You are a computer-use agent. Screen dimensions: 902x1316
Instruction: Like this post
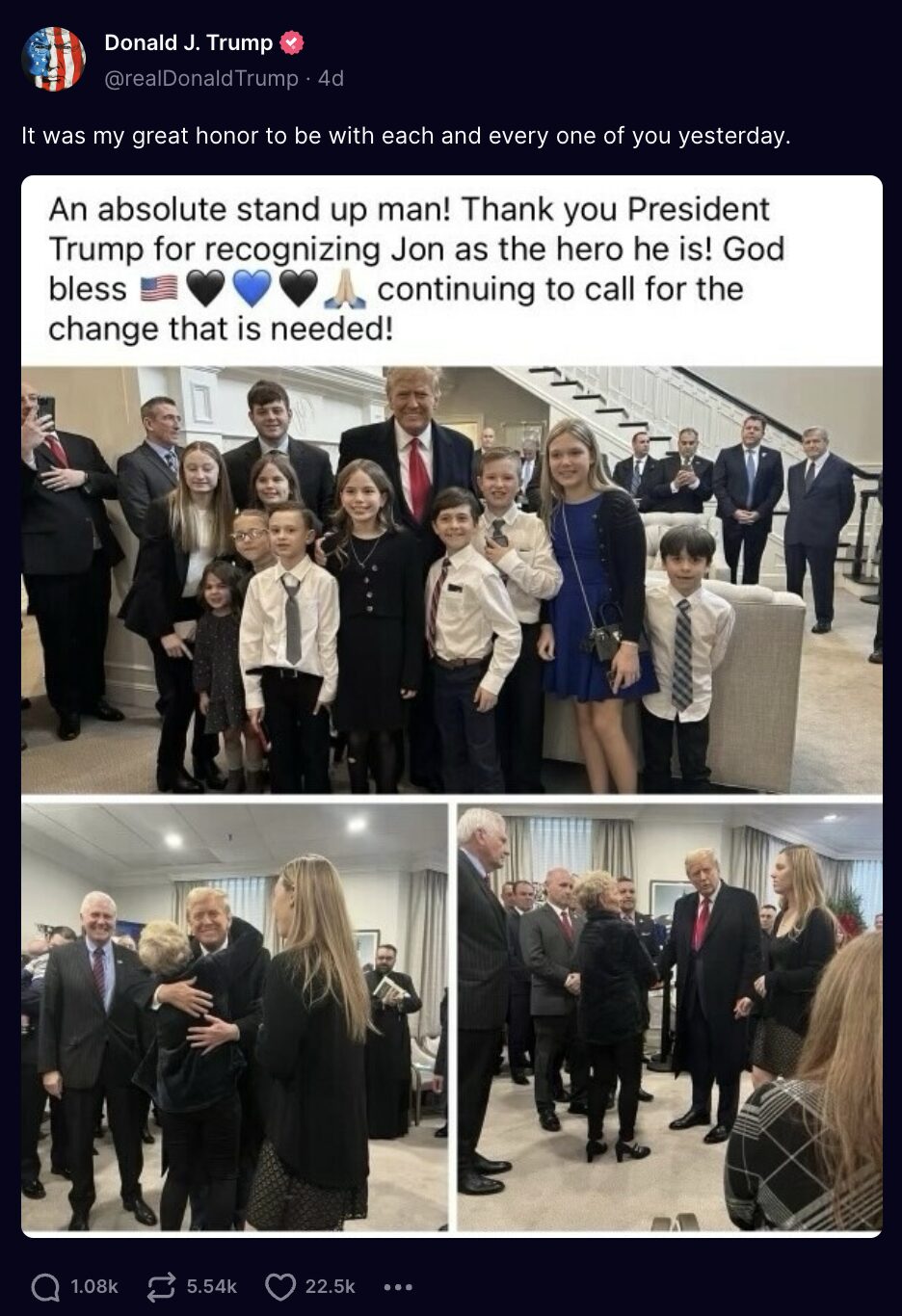[x=279, y=1286]
